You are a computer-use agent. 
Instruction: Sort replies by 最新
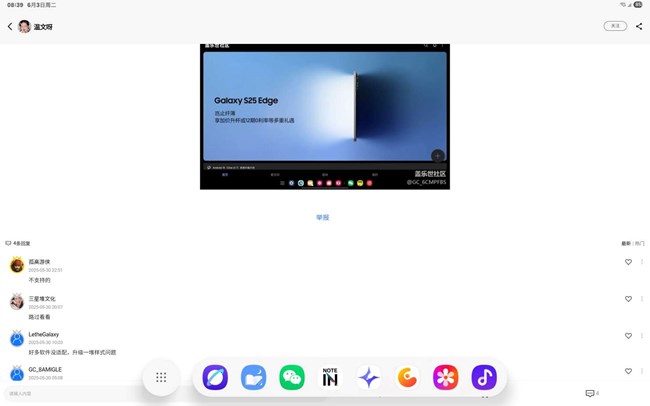(626, 243)
